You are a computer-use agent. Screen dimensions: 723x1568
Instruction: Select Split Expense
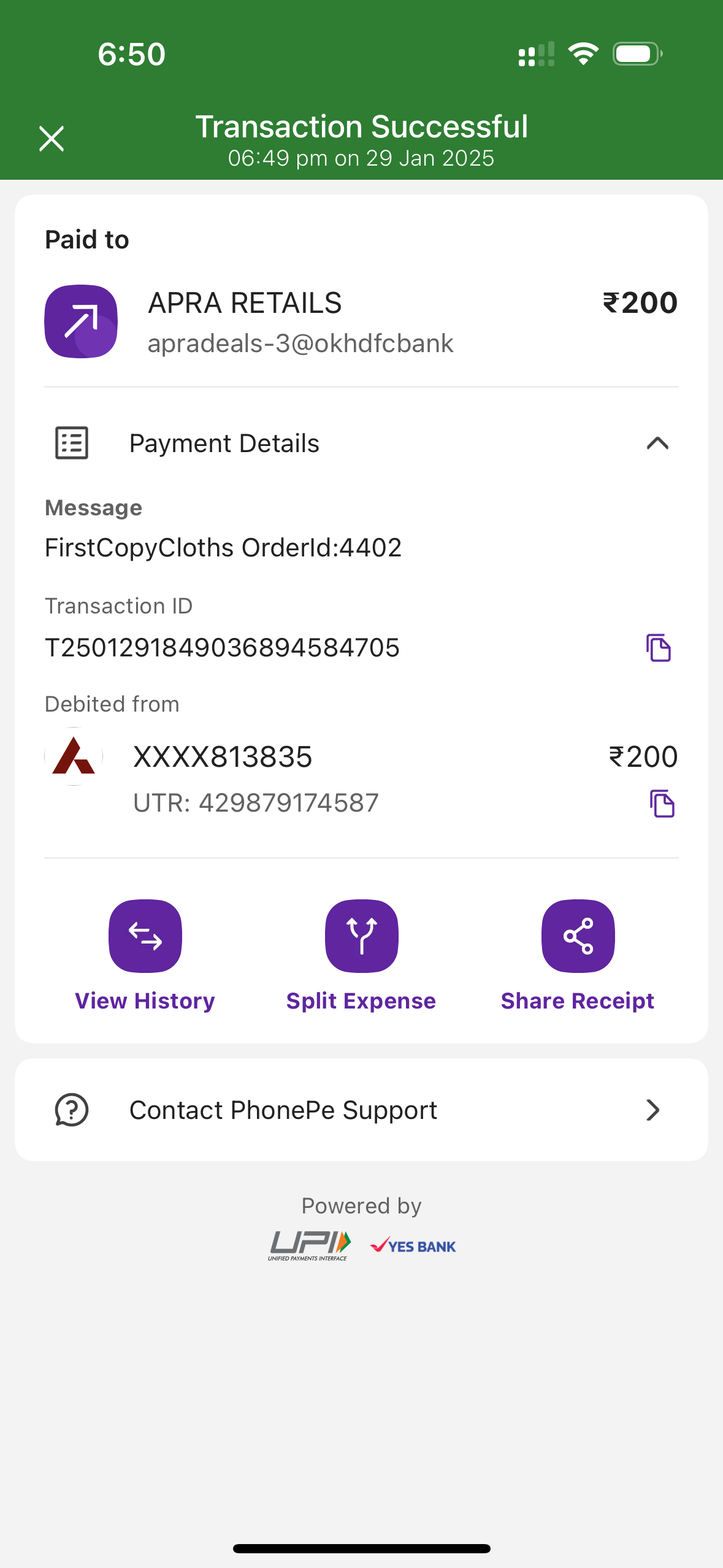361,956
